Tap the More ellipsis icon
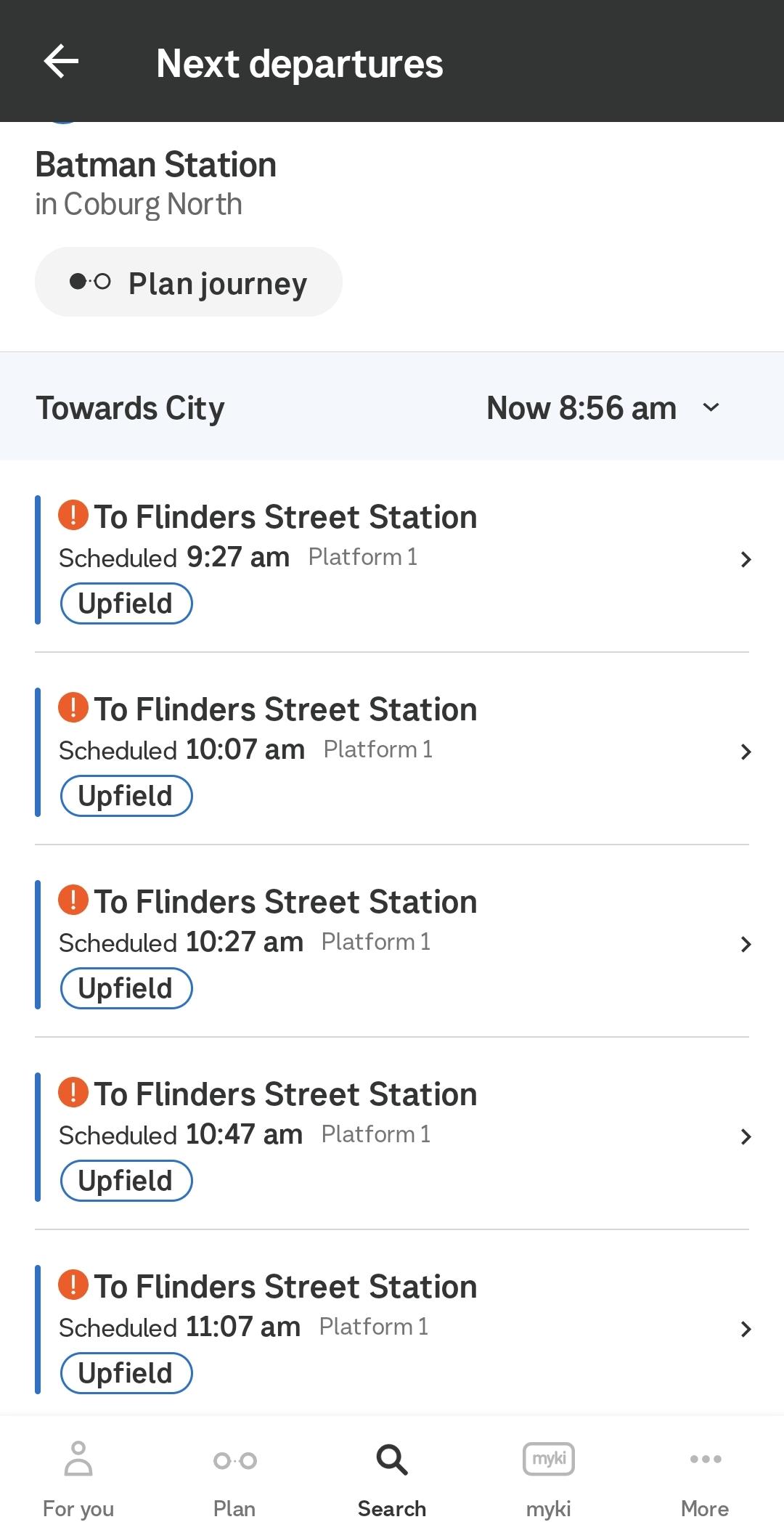This screenshot has width=784, height=1538. point(705,1459)
